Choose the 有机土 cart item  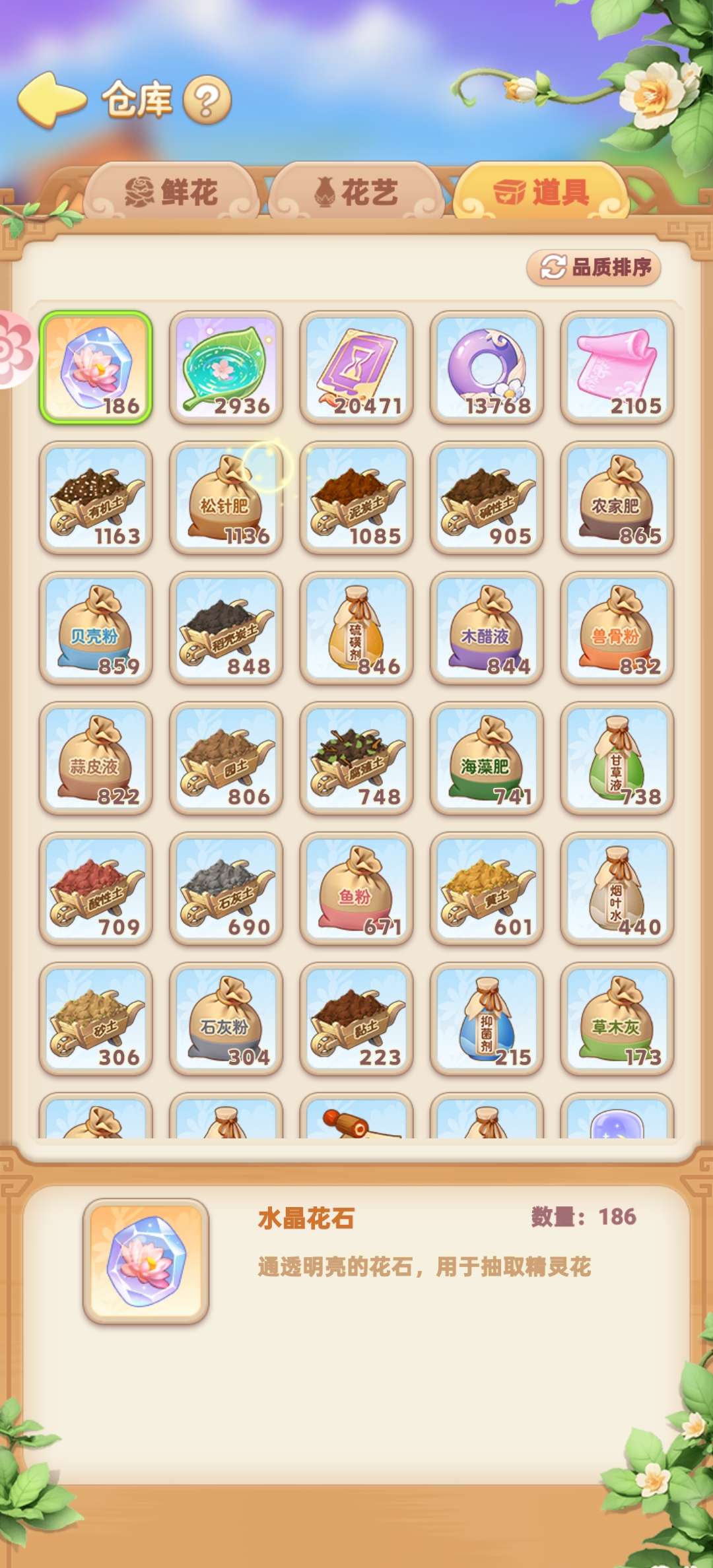click(x=96, y=498)
